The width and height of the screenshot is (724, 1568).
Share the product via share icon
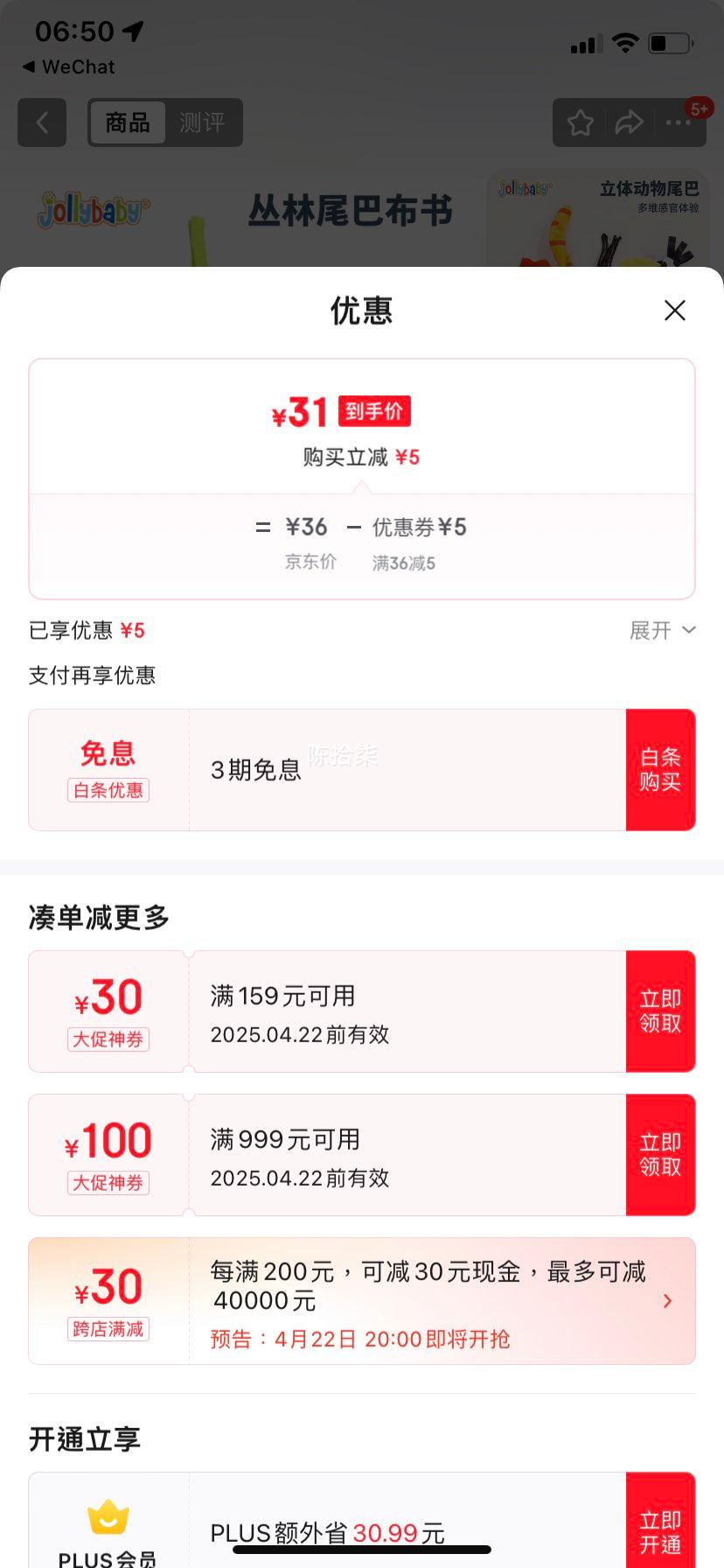click(630, 122)
